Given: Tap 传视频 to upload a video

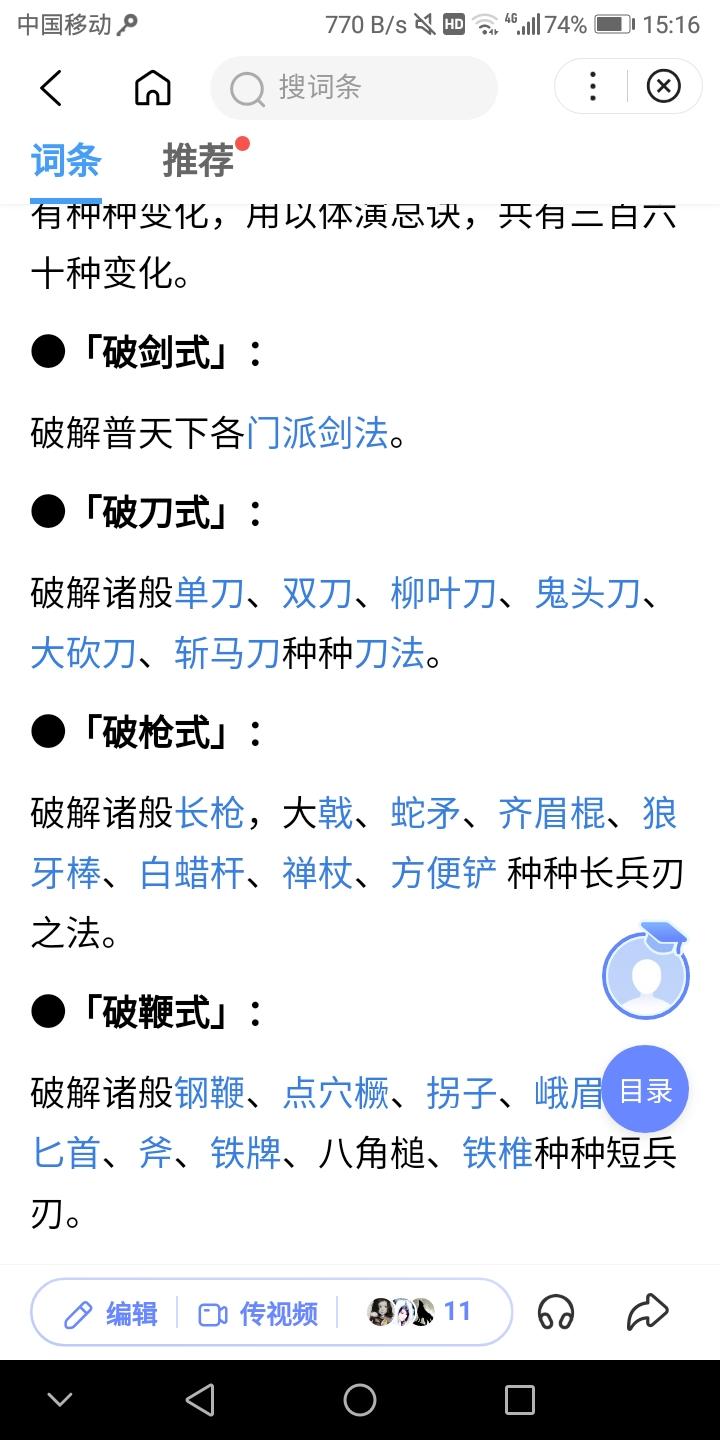Looking at the screenshot, I should [258, 1313].
